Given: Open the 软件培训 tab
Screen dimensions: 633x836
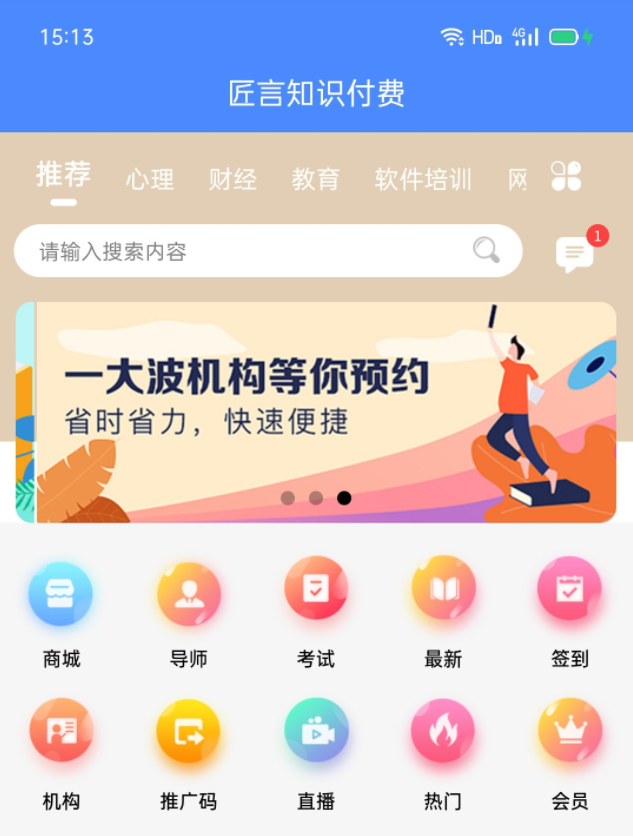Looking at the screenshot, I should click(x=423, y=180).
